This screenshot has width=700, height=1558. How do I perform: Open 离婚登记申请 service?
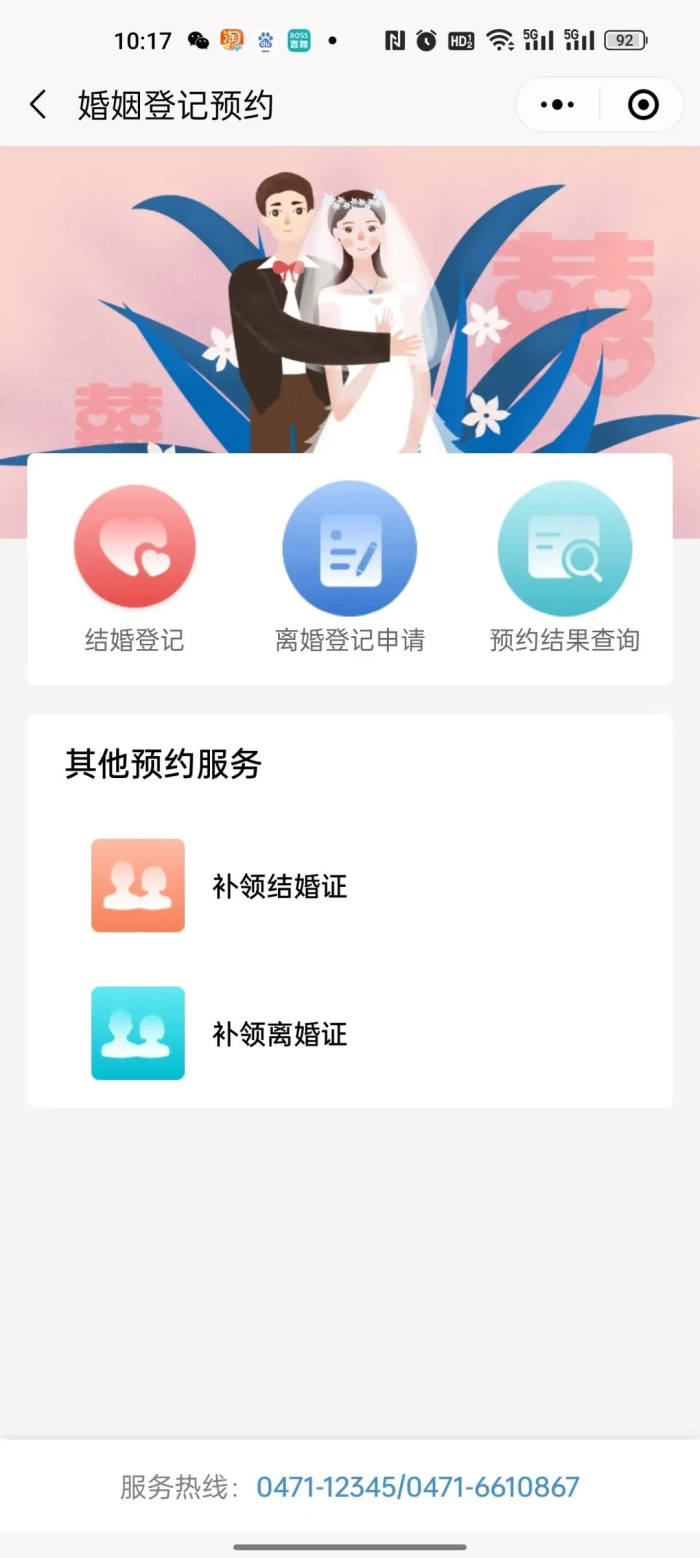pyautogui.click(x=349, y=568)
